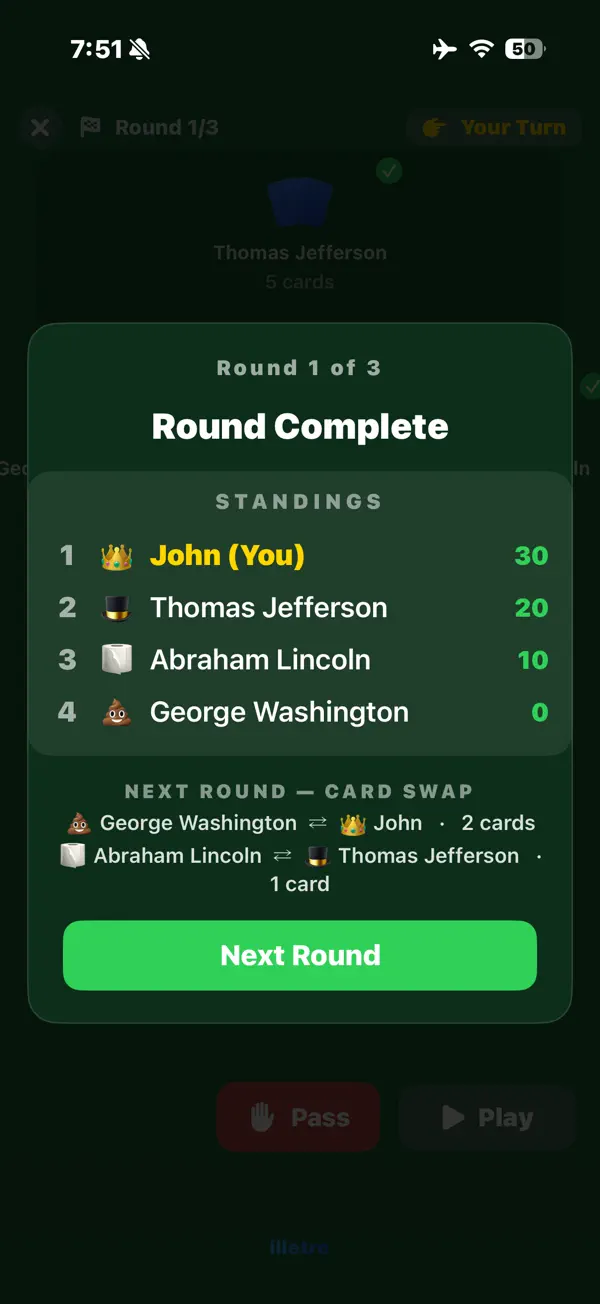Viewport: 600px width, 1304px height.
Task: Start the Next Round
Action: tap(300, 955)
